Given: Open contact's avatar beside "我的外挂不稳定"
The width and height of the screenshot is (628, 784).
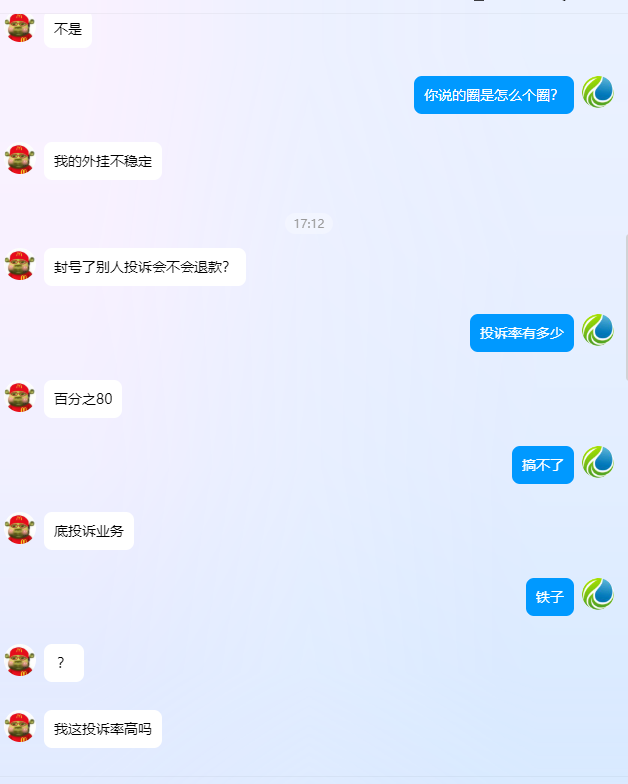Looking at the screenshot, I should point(20,160).
